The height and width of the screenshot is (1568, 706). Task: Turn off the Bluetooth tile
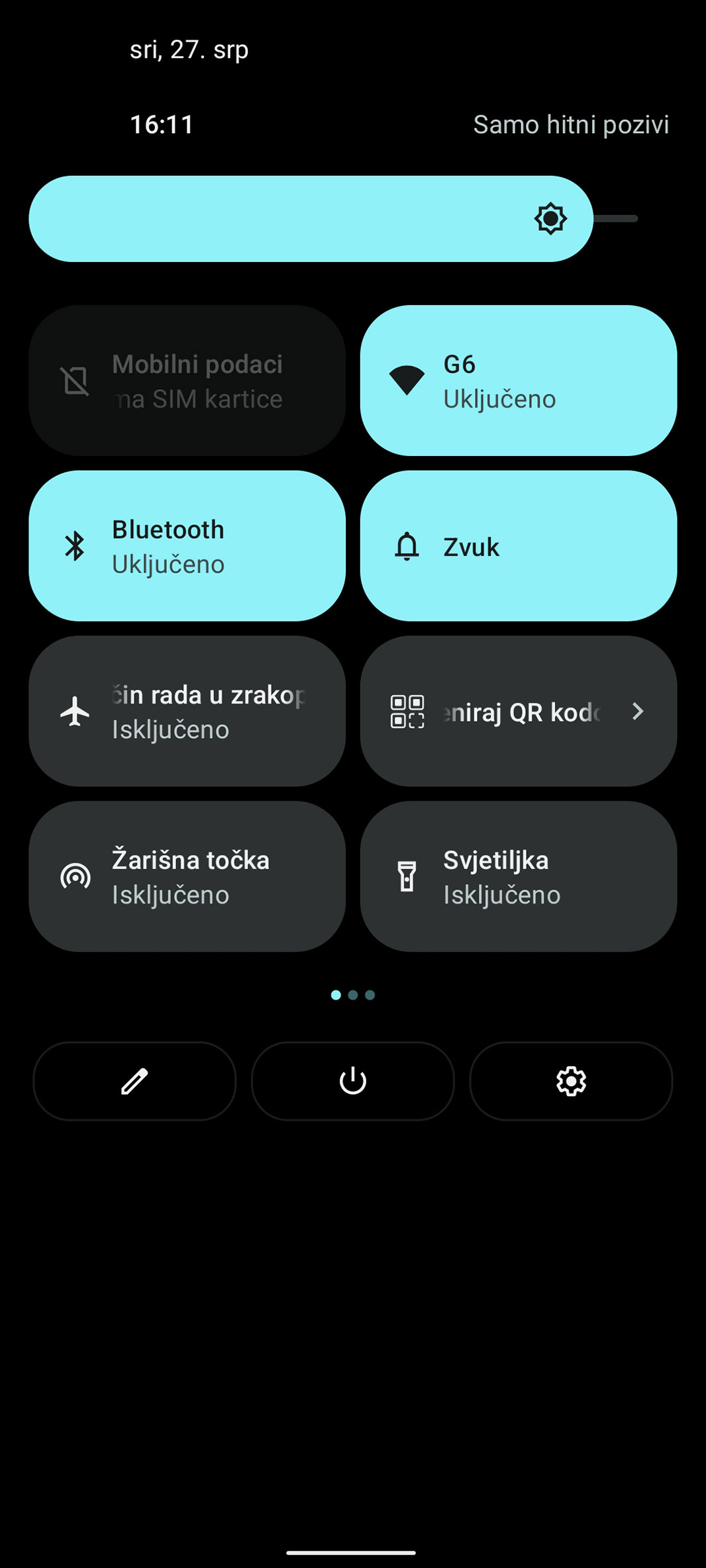pyautogui.click(x=187, y=546)
